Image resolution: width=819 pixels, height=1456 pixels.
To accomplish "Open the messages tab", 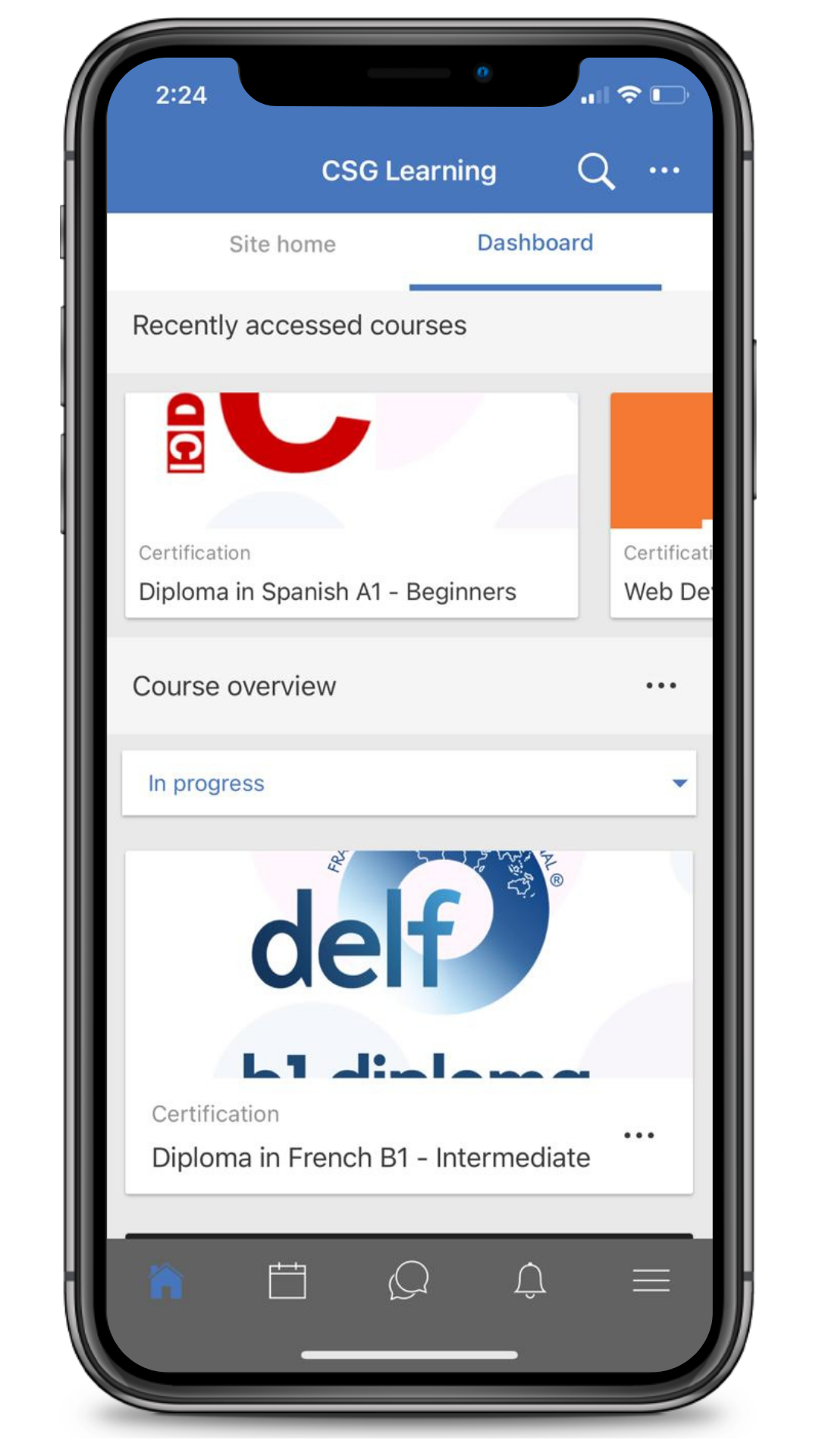I will tap(409, 1281).
